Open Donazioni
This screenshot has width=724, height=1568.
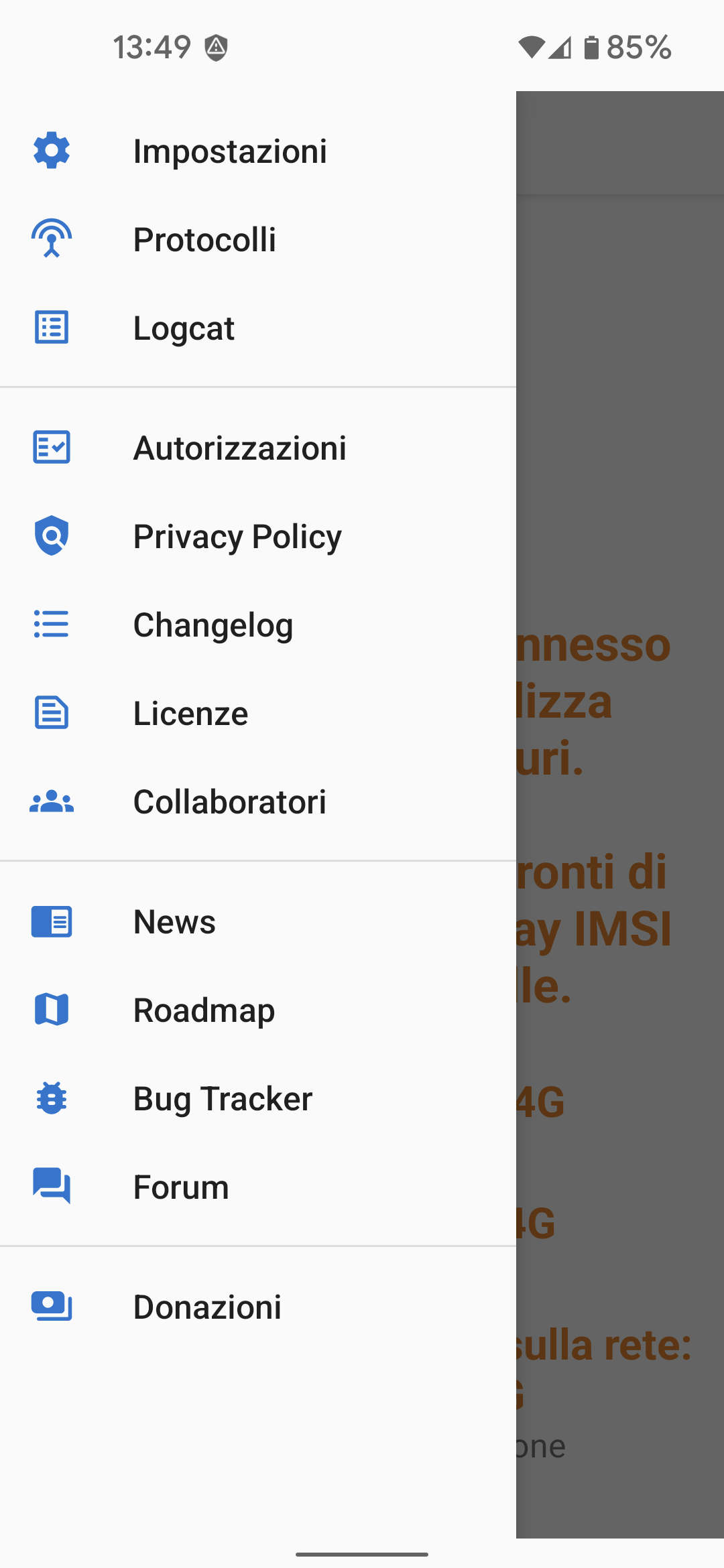pos(258,1307)
